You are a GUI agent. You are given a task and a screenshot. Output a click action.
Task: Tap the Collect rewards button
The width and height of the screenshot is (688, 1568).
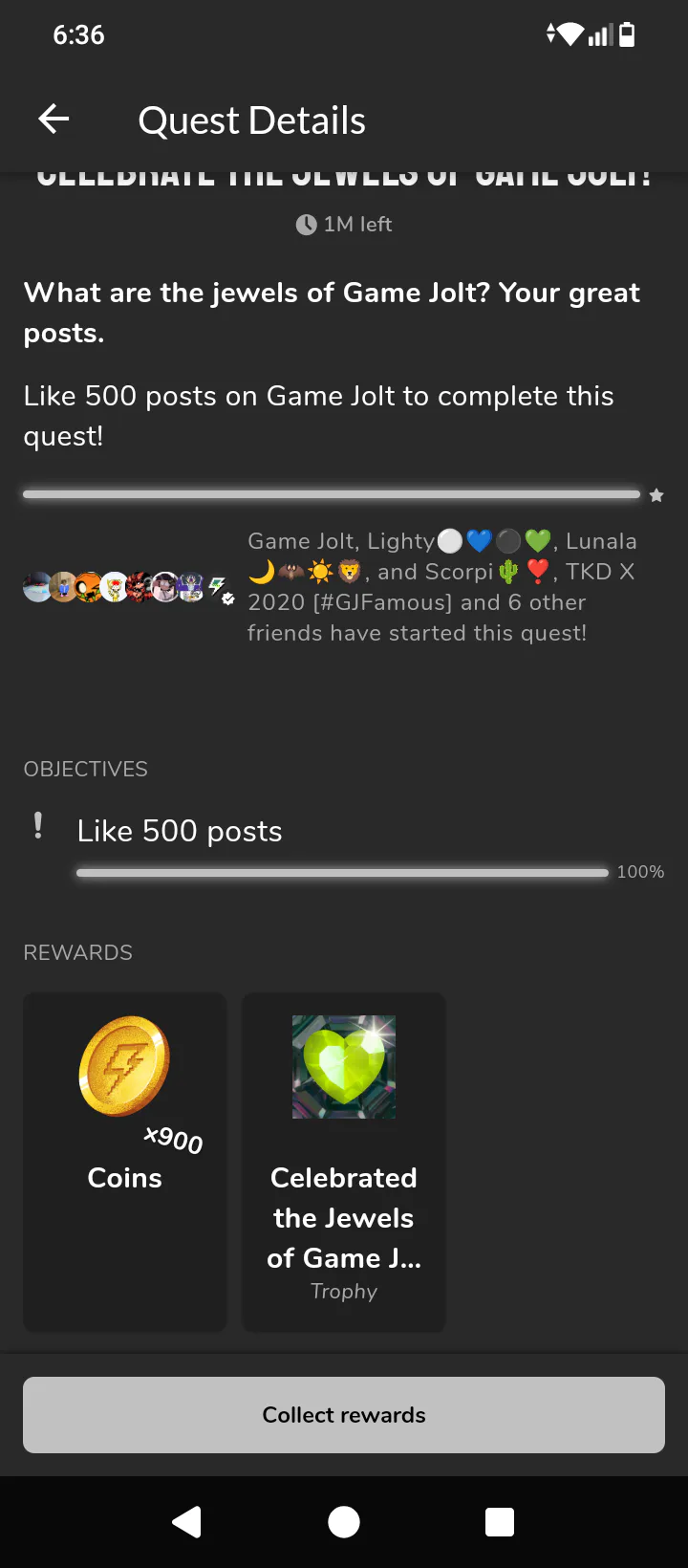344,1415
